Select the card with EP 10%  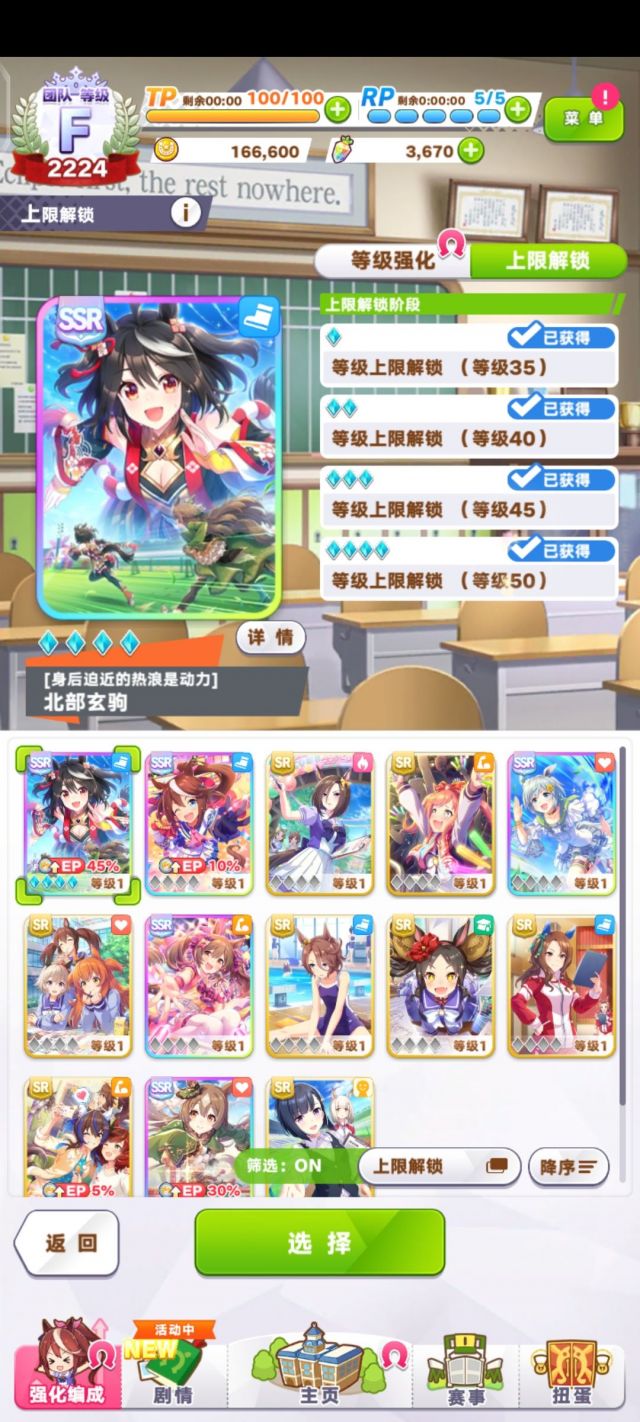[x=199, y=822]
